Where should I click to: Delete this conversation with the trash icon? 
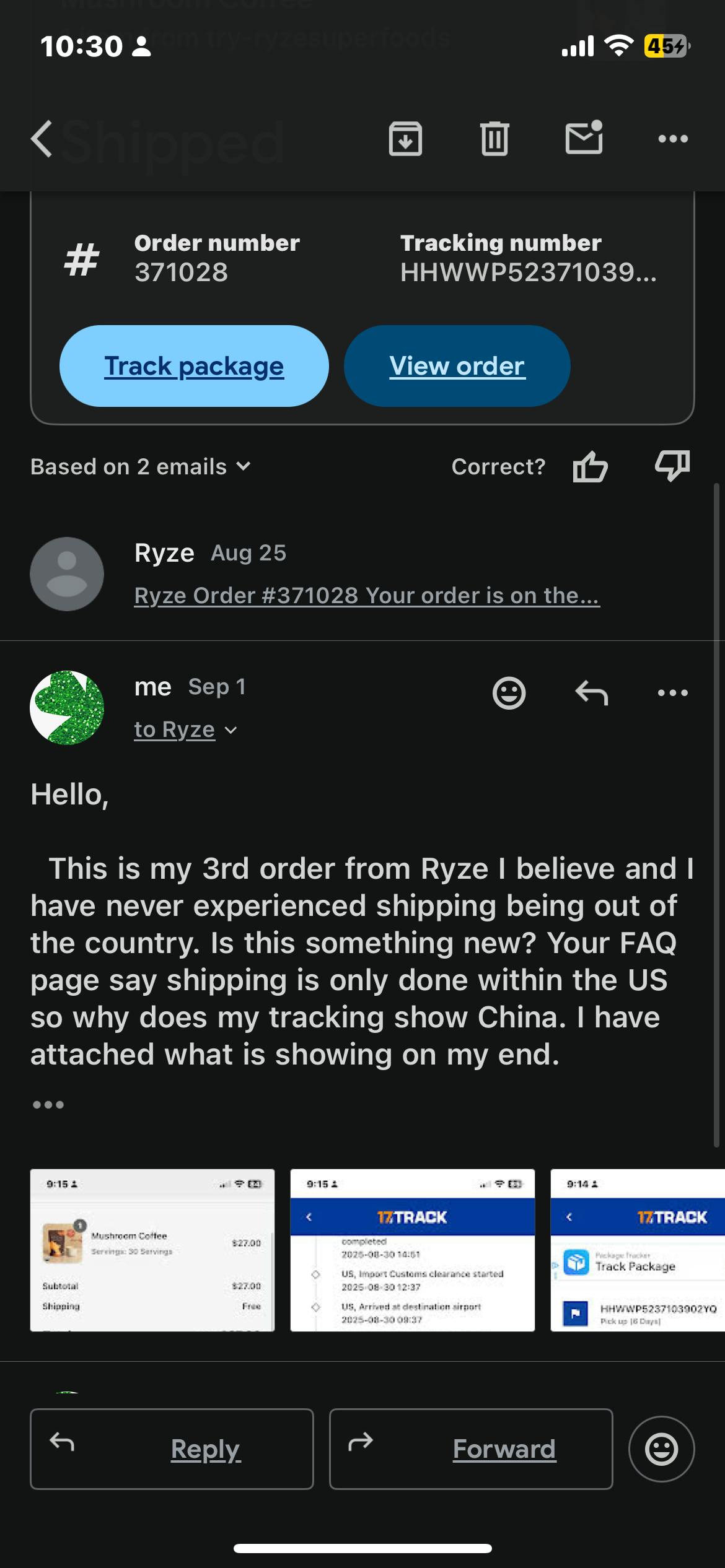(494, 139)
